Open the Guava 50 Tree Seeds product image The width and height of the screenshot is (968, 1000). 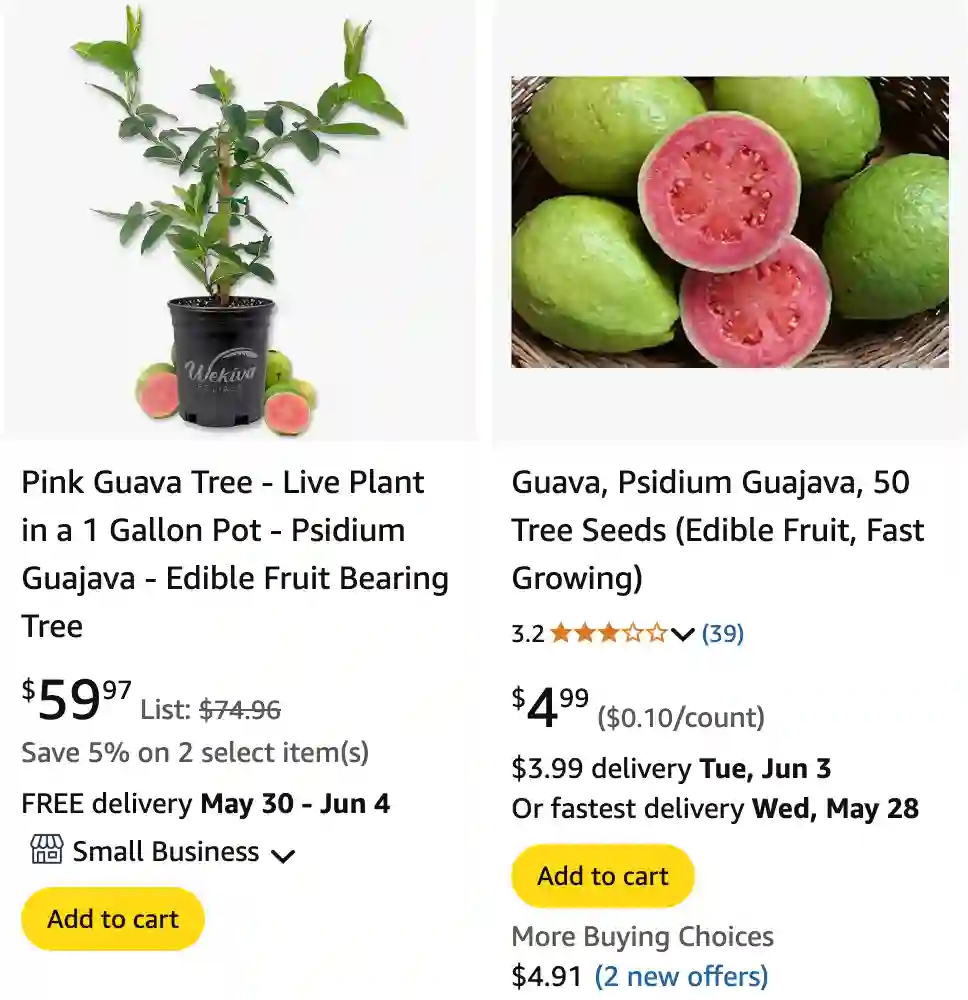(x=730, y=222)
